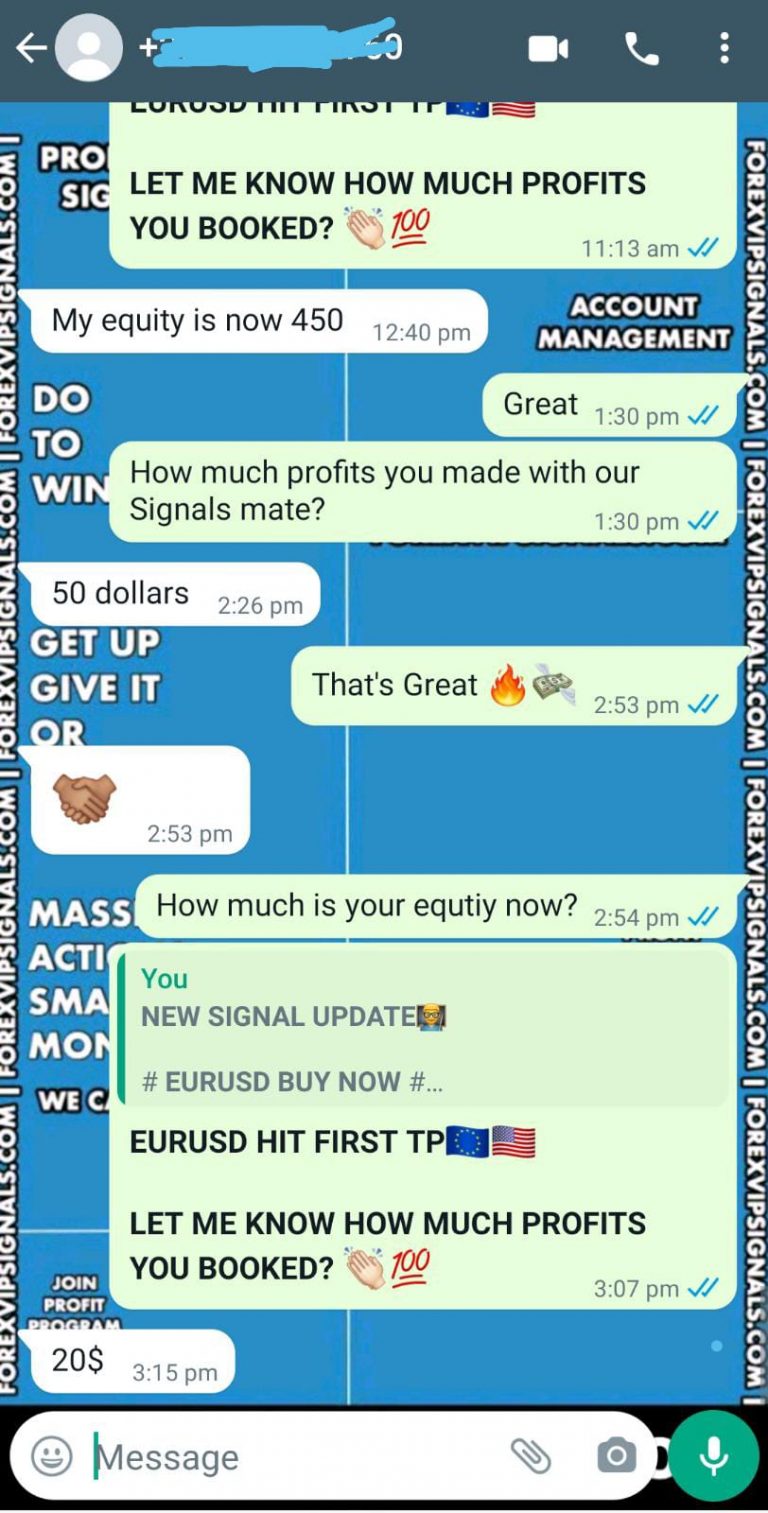This screenshot has width=768, height=1513.
Task: Open the overflow menu
Action: click(x=724, y=47)
